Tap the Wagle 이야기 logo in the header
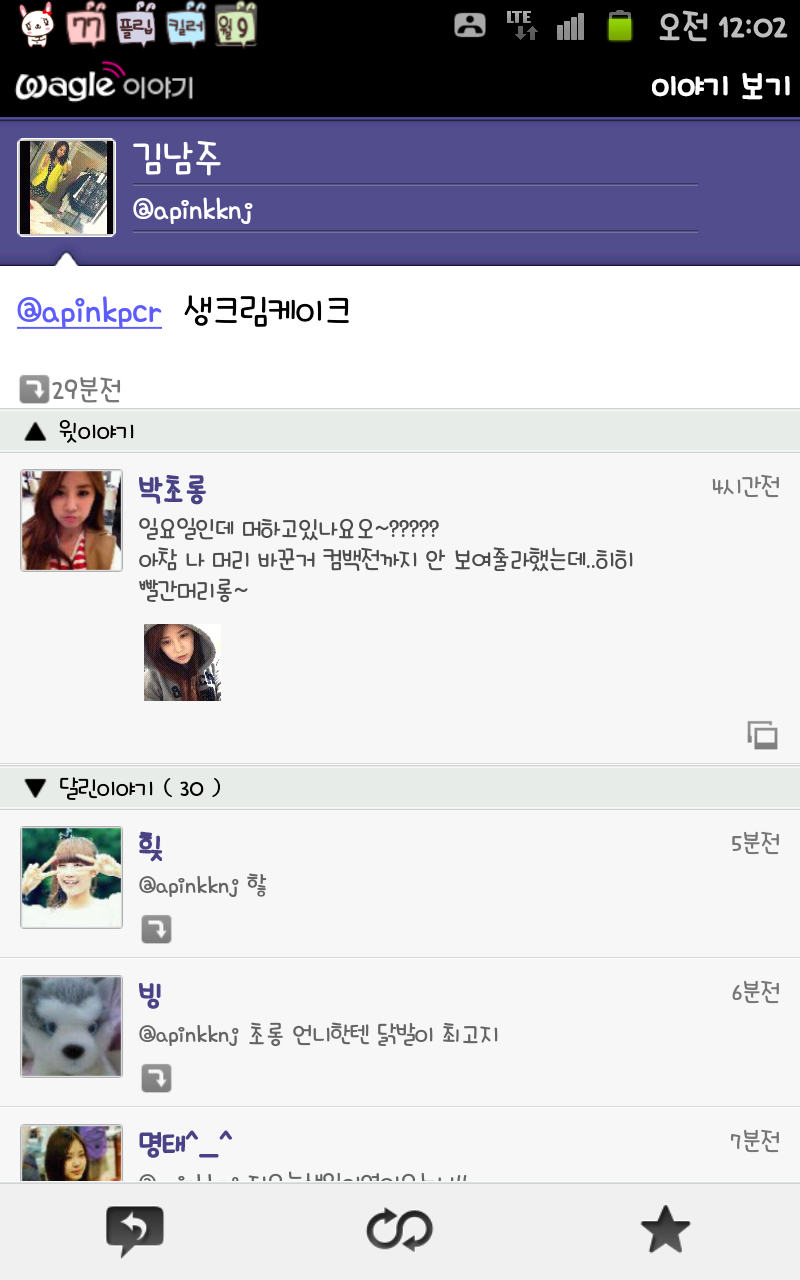 pos(104,86)
